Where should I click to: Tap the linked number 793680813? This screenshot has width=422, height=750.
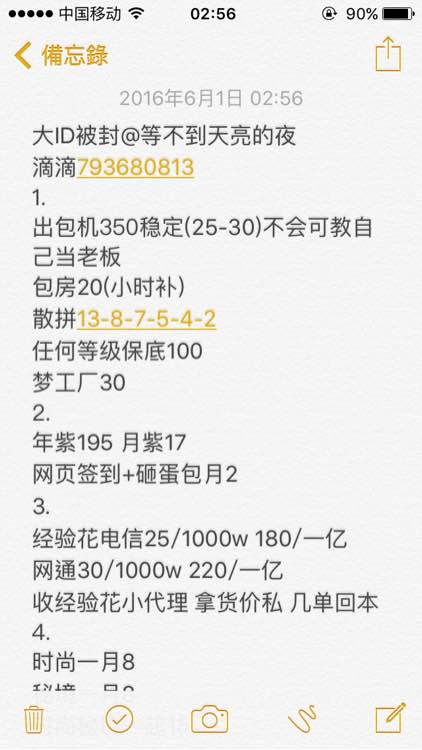pyautogui.click(x=135, y=168)
